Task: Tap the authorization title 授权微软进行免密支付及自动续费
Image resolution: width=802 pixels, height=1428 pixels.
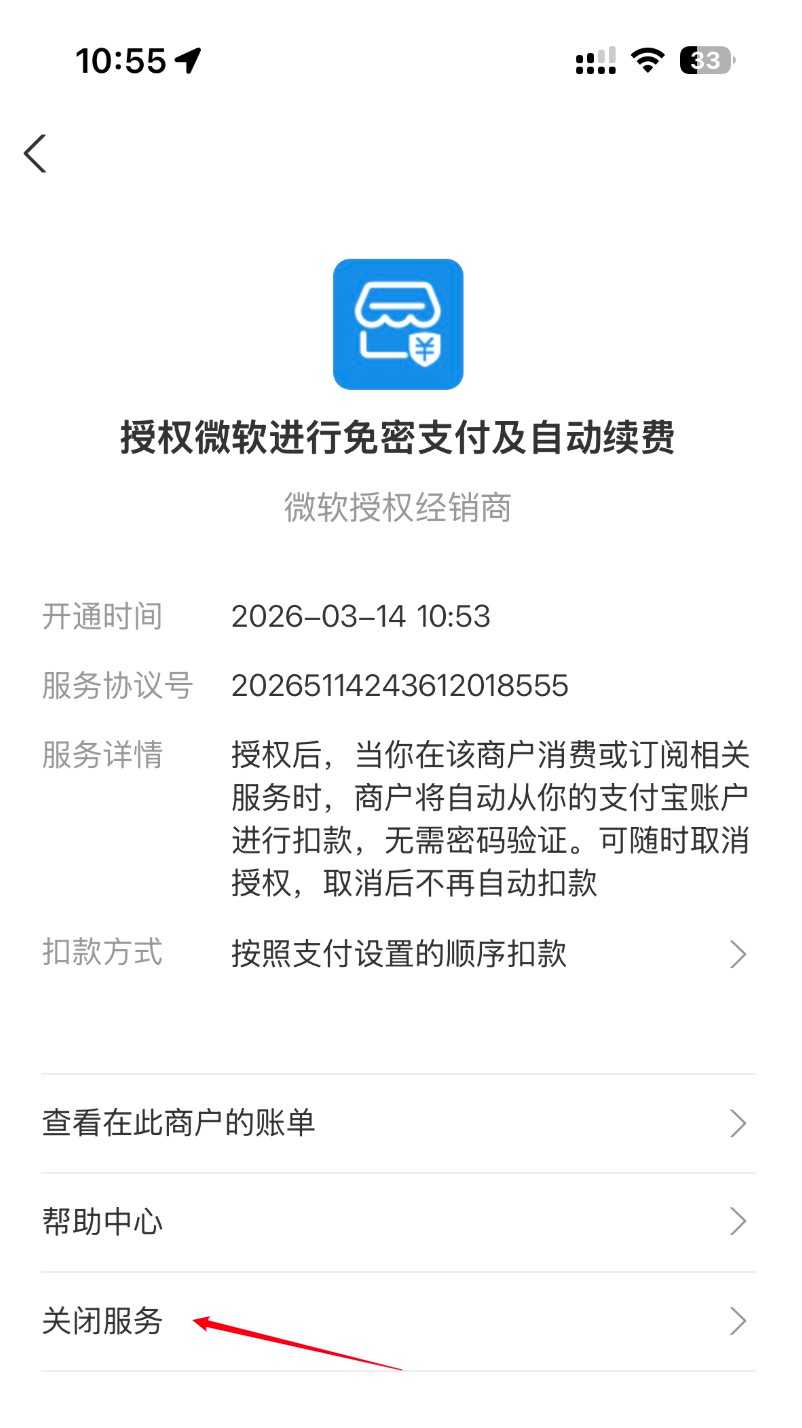Action: pos(399,438)
